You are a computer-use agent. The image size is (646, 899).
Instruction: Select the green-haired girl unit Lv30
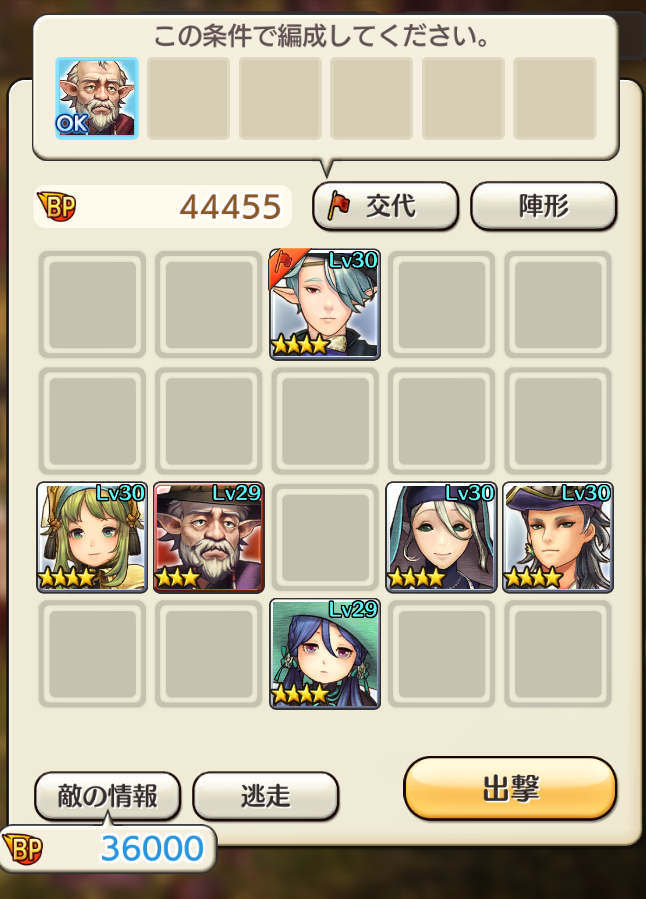pos(92,537)
